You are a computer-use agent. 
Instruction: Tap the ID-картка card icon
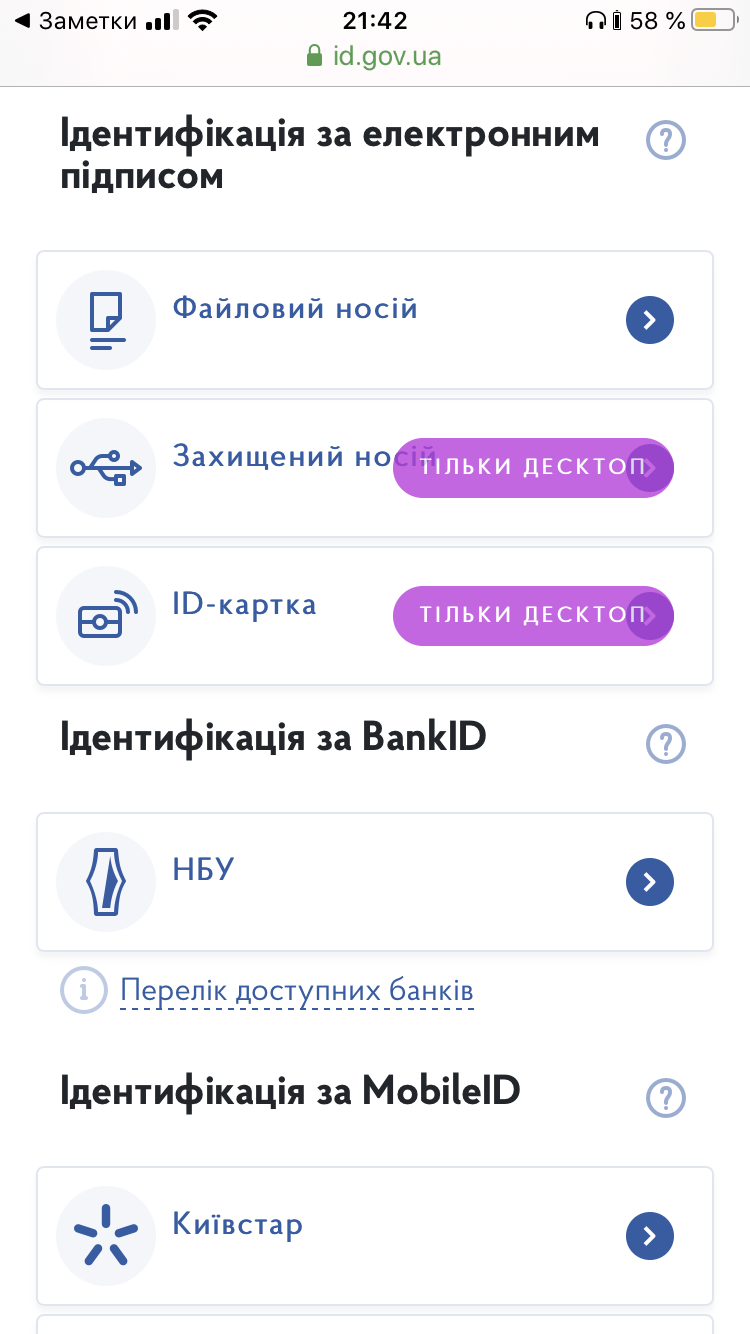[106, 615]
